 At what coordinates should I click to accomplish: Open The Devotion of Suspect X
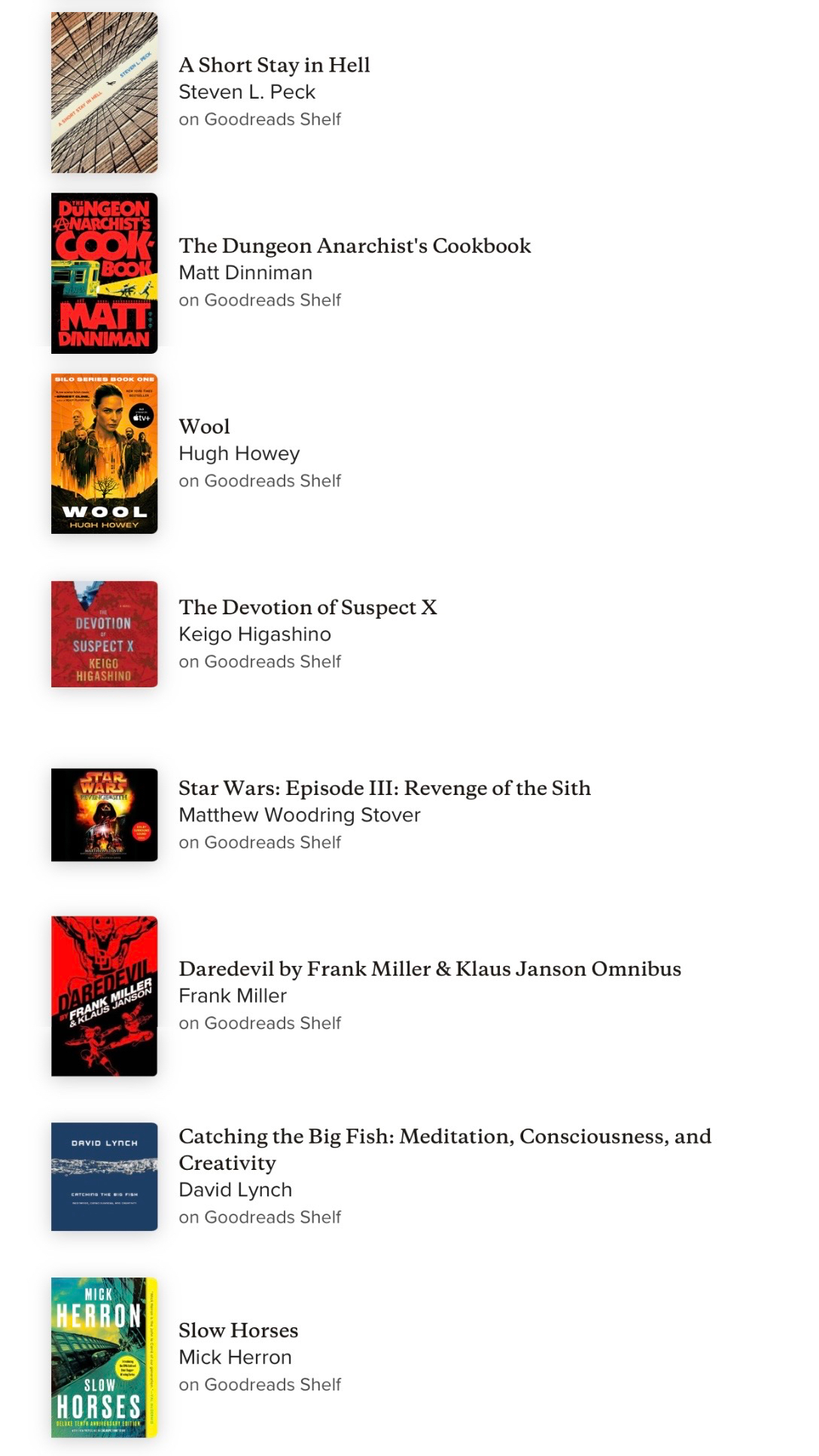(307, 608)
